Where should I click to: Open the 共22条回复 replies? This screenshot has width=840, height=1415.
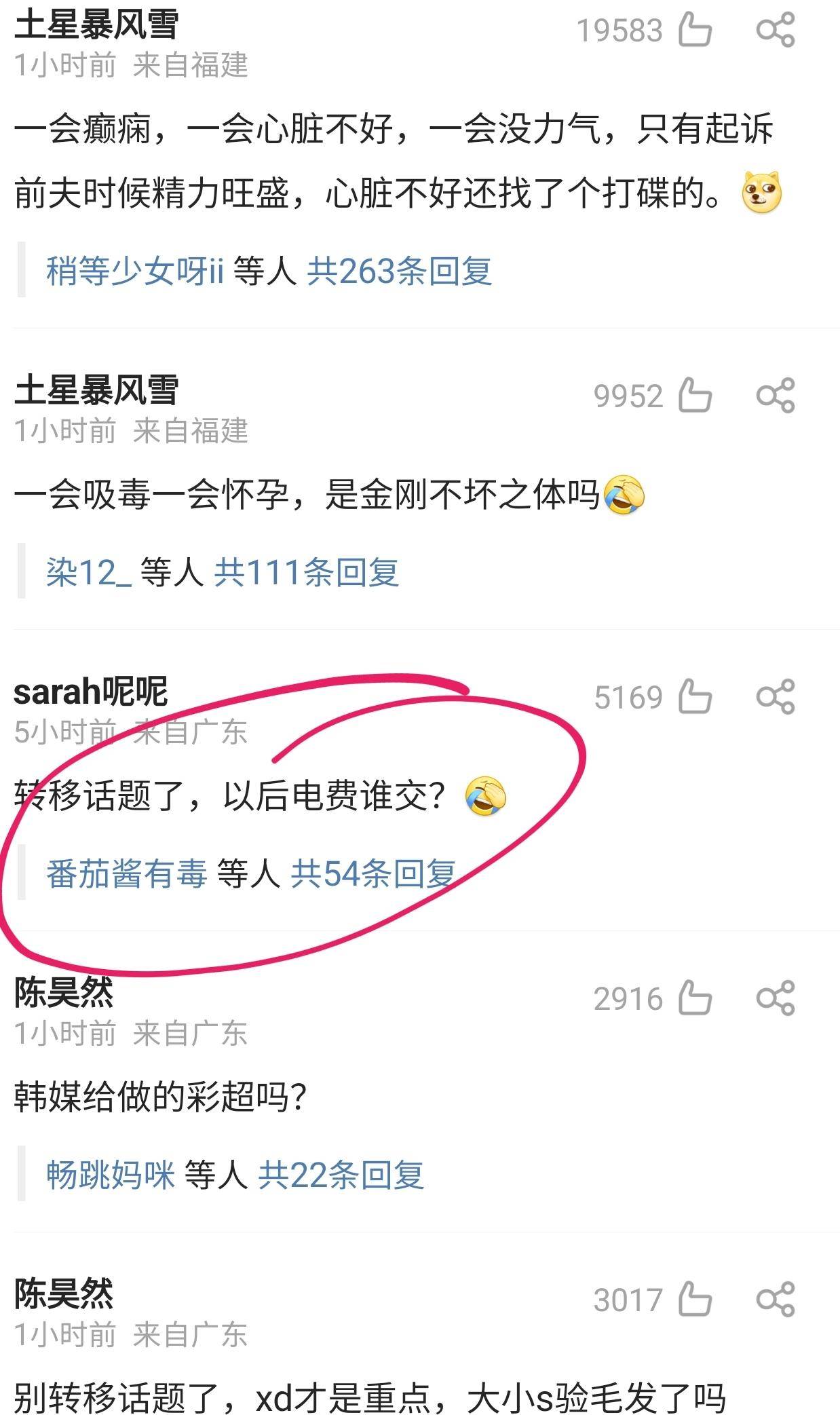point(341,1175)
